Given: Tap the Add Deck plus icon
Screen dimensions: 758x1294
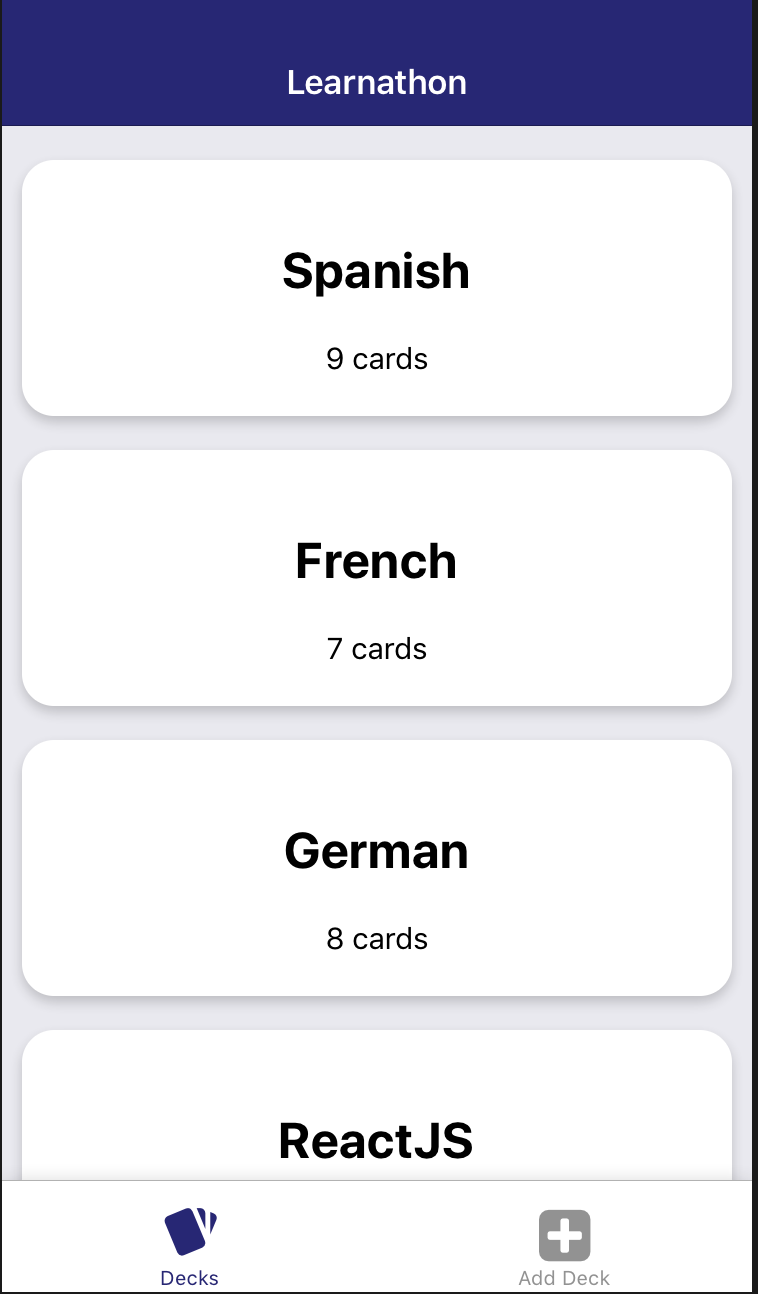Looking at the screenshot, I should point(563,1235).
